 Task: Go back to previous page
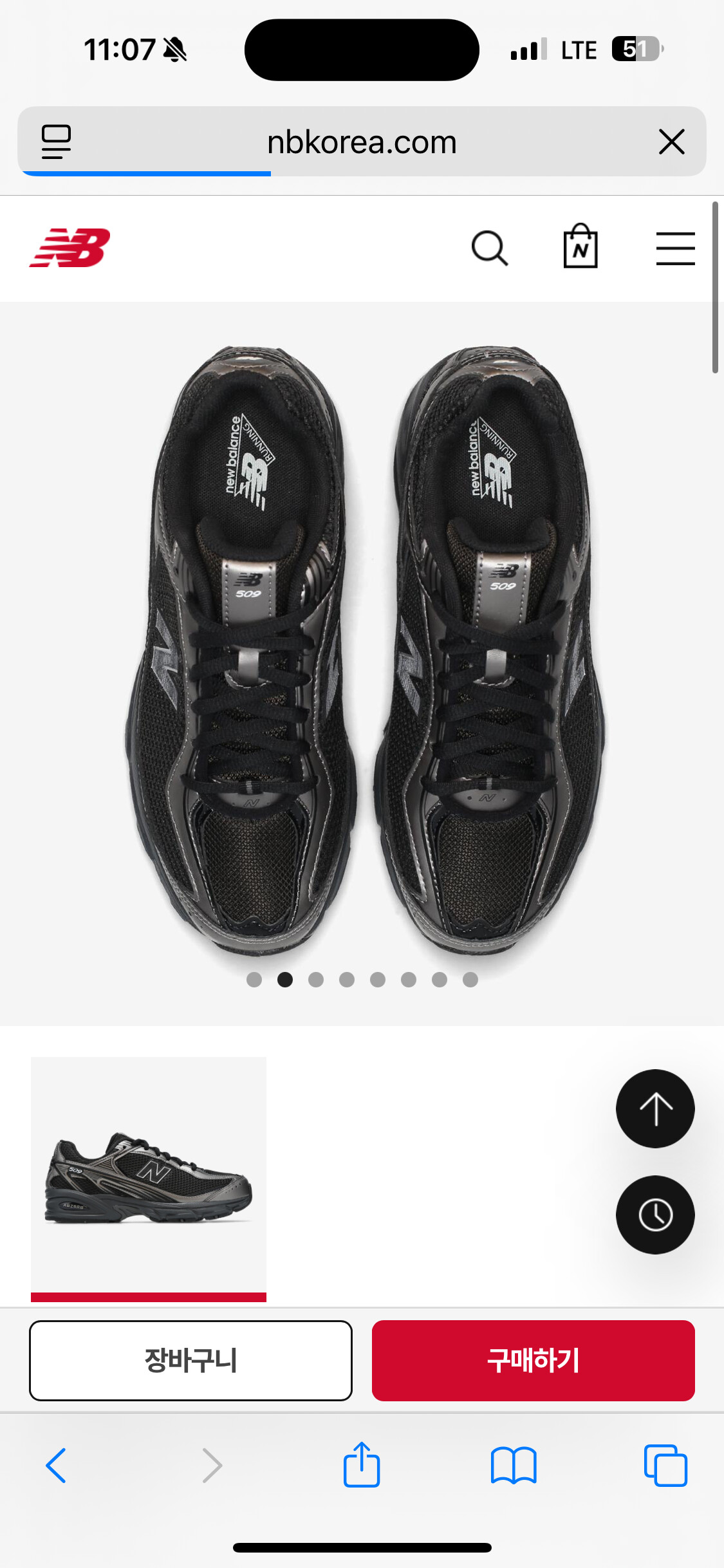[56, 1465]
